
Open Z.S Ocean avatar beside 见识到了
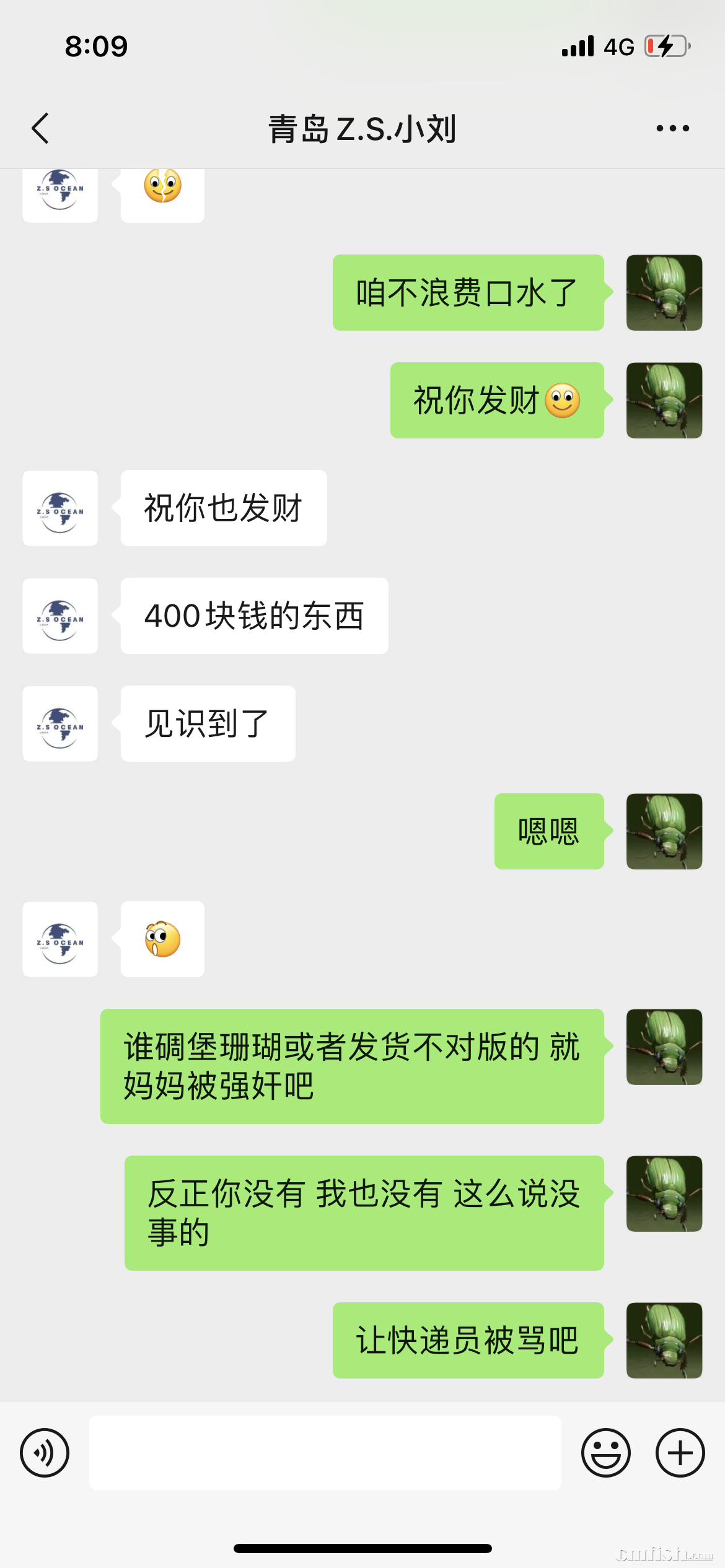pyautogui.click(x=60, y=724)
